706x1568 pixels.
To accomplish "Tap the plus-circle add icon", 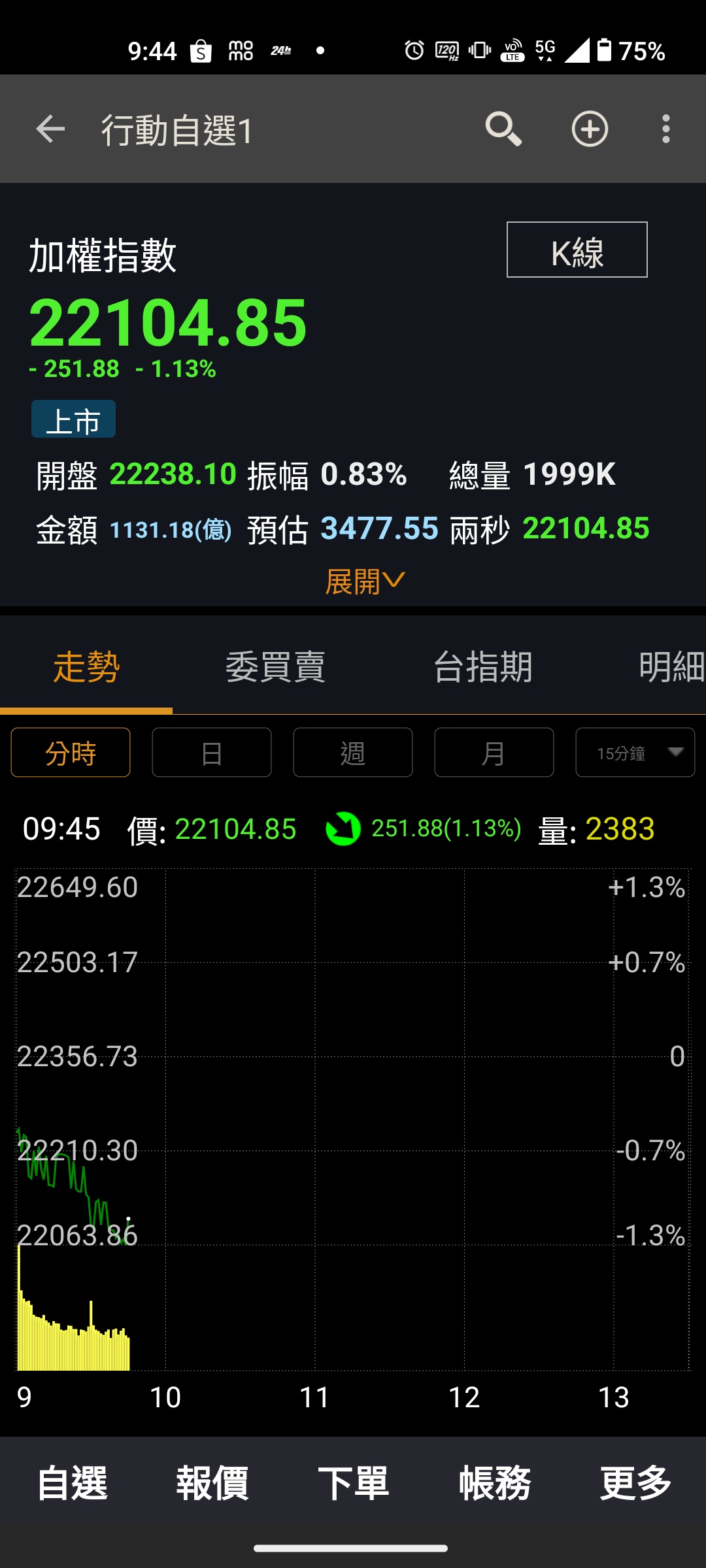I will pyautogui.click(x=590, y=129).
